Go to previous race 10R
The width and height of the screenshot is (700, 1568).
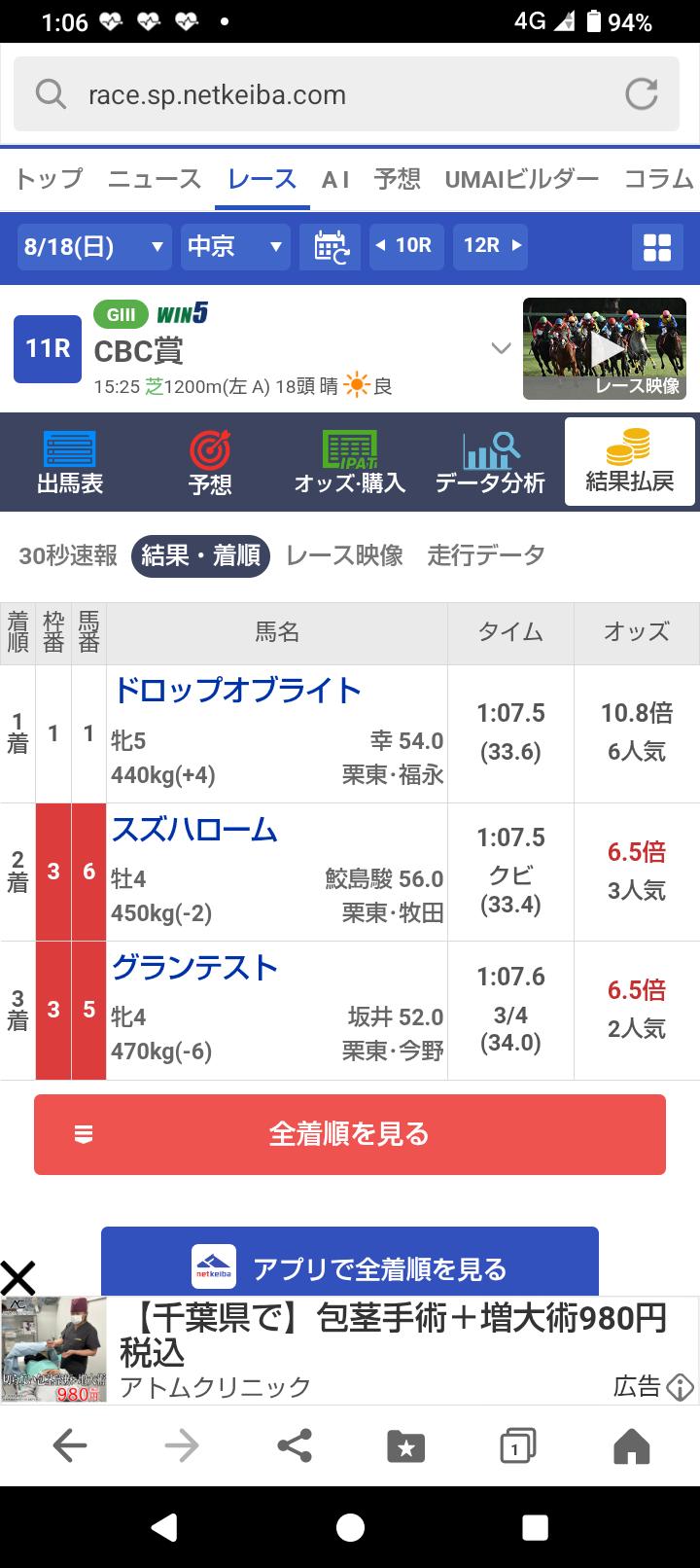coord(404,246)
